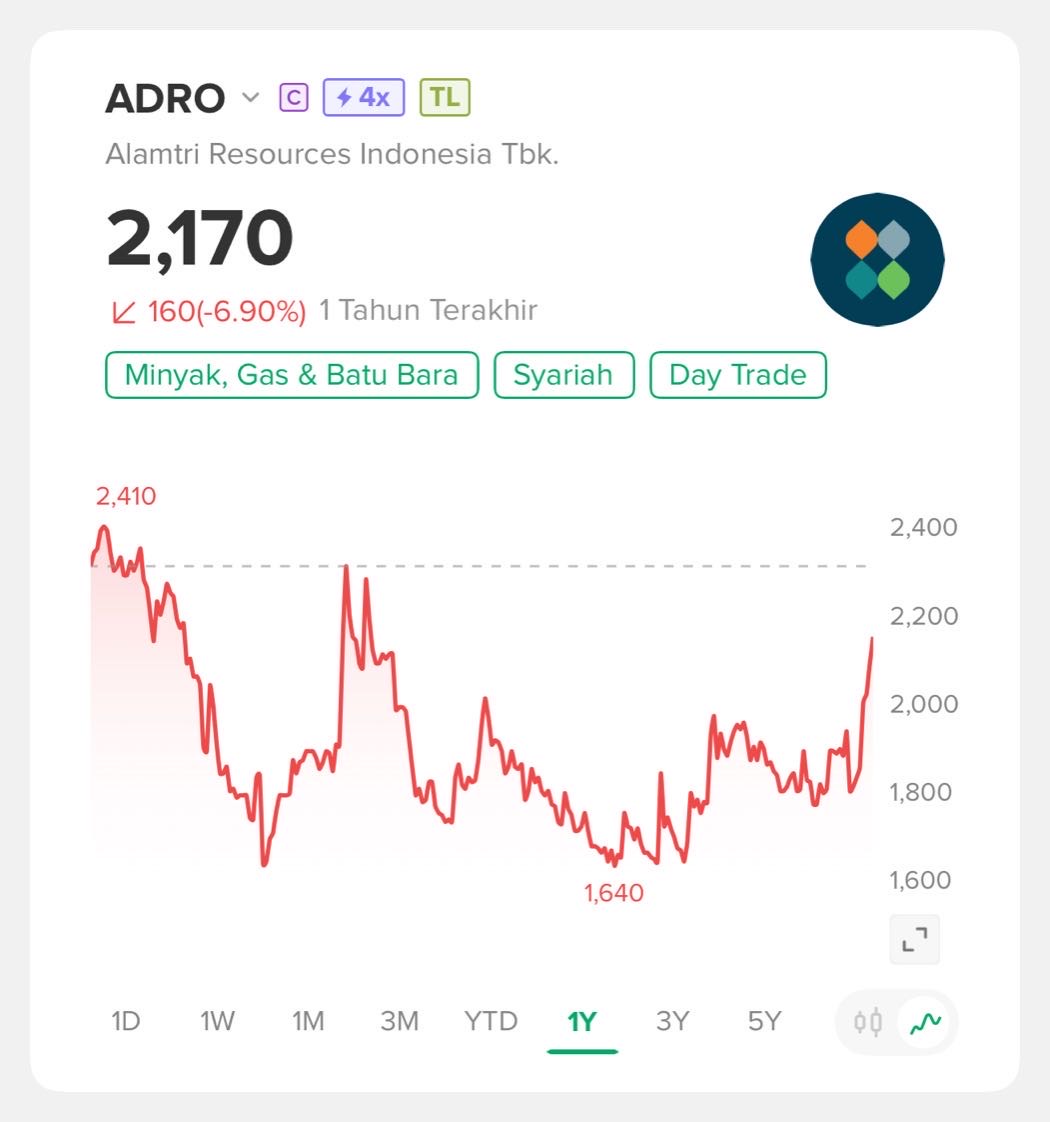Open the Day Trade chip
Image resolution: width=1050 pixels, height=1122 pixels.
coord(737,375)
